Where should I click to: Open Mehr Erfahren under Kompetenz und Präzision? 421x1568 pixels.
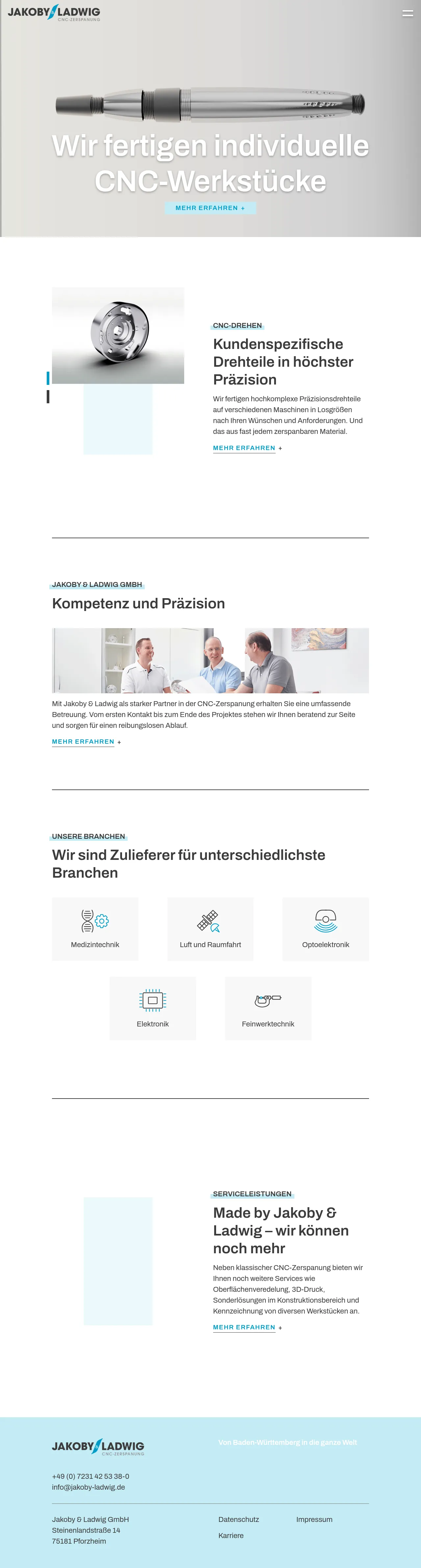pyautogui.click(x=83, y=742)
